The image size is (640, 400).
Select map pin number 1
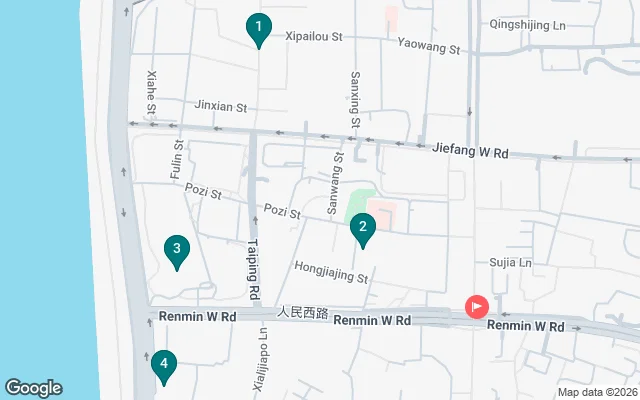pos(259,28)
